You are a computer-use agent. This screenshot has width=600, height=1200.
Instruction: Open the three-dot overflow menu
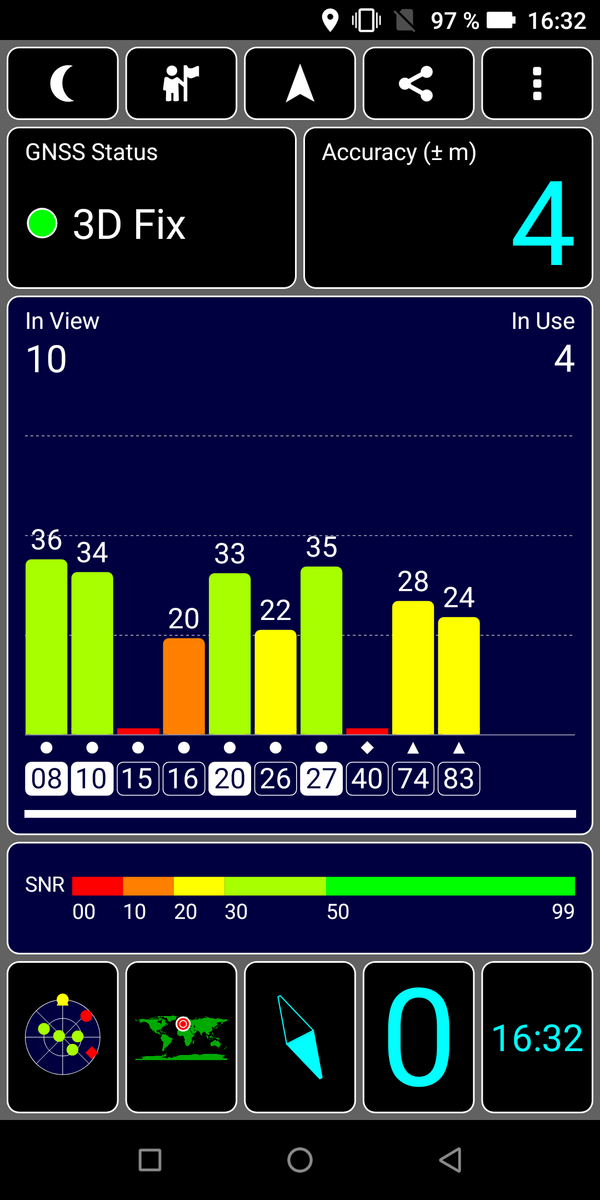(537, 84)
